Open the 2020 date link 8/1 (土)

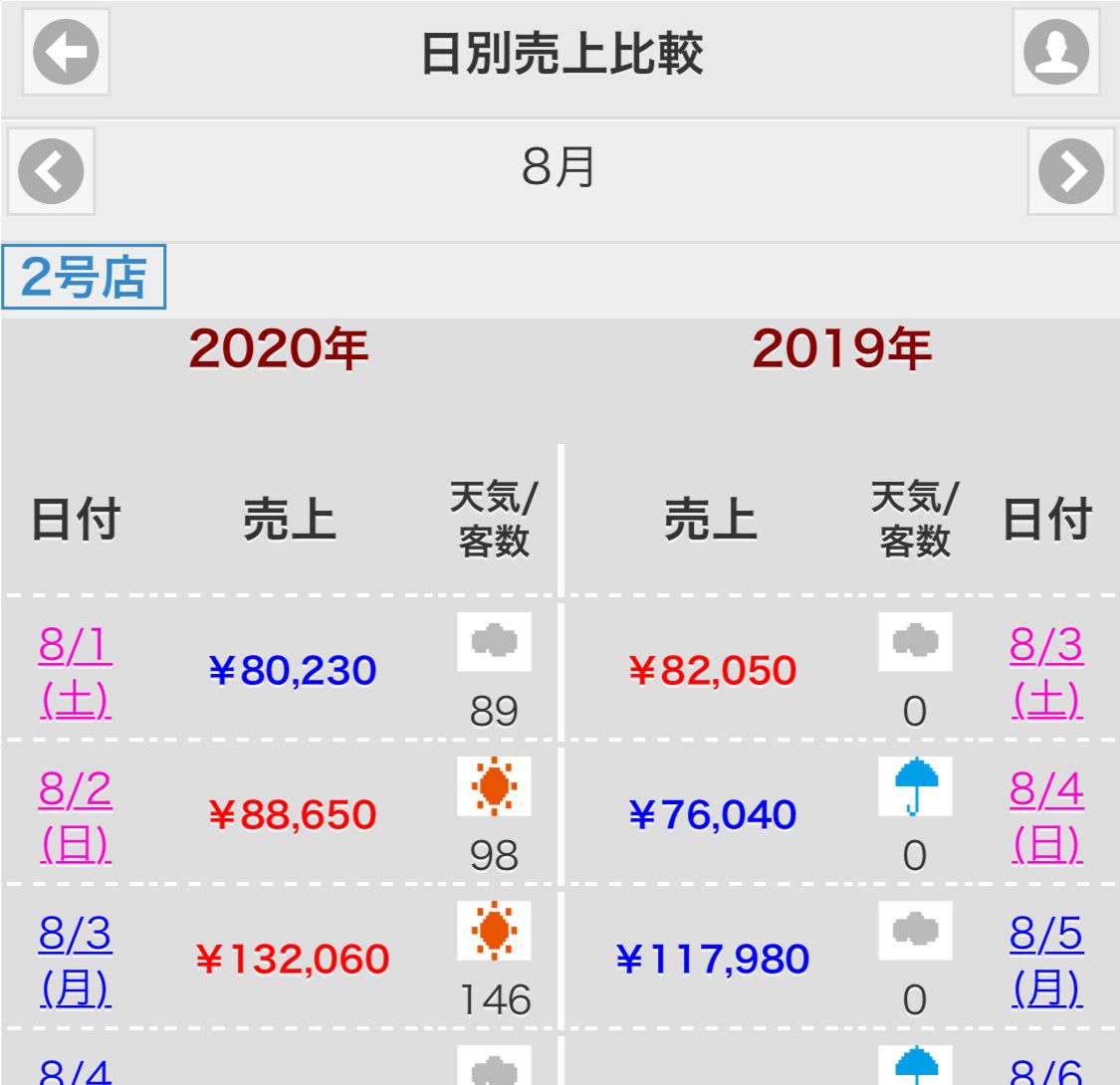point(75,673)
